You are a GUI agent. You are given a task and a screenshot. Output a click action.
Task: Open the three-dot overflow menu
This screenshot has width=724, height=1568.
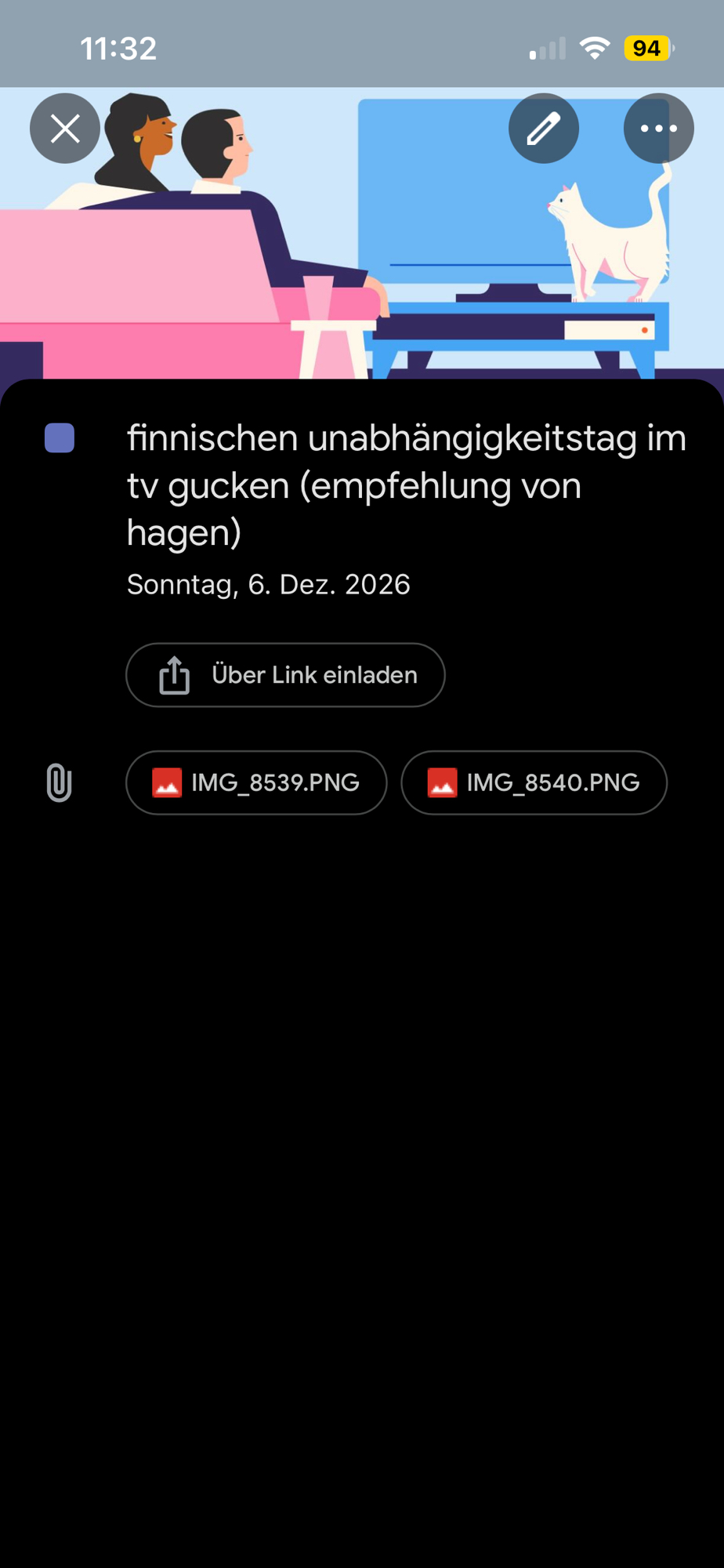pos(658,129)
